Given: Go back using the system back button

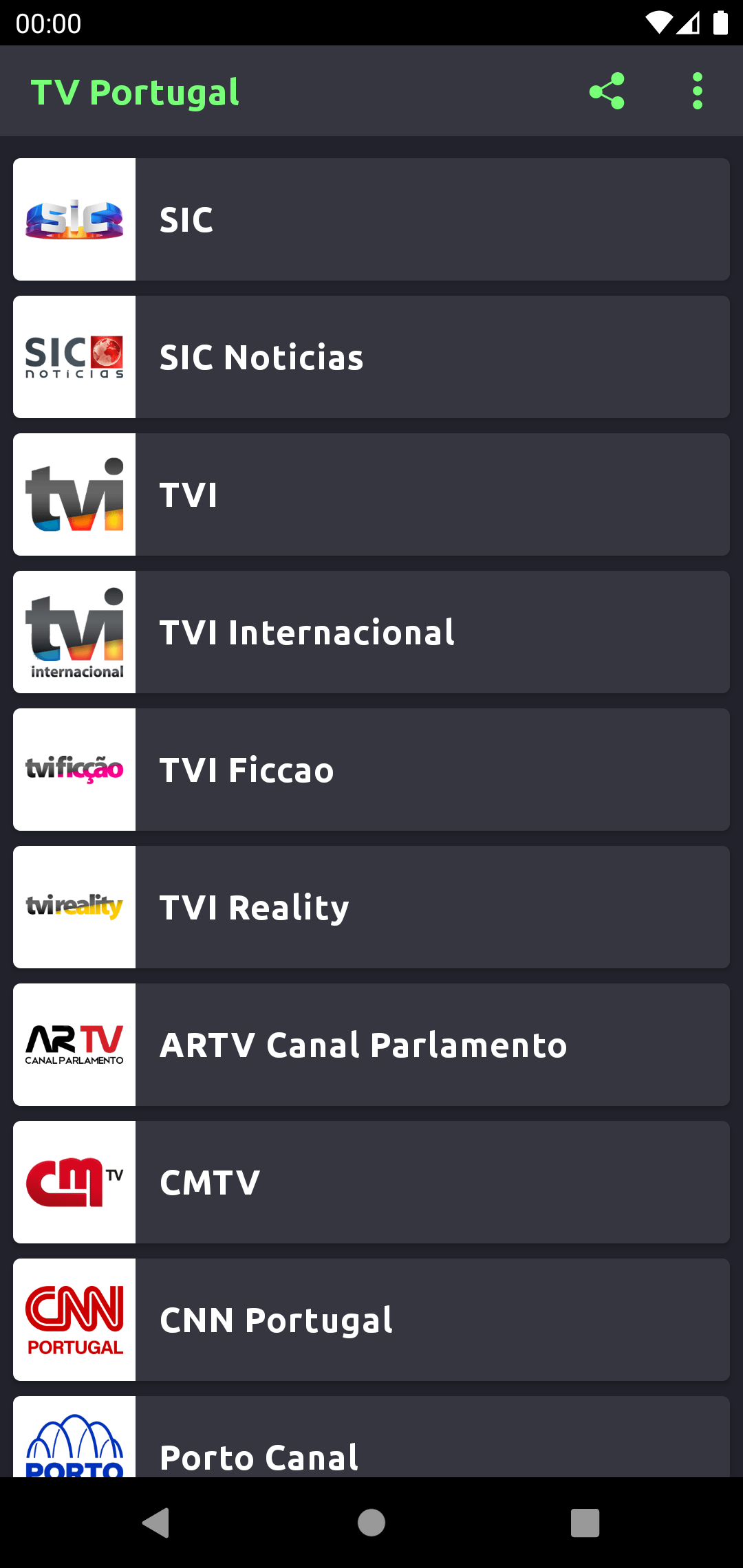Looking at the screenshot, I should pyautogui.click(x=156, y=1523).
